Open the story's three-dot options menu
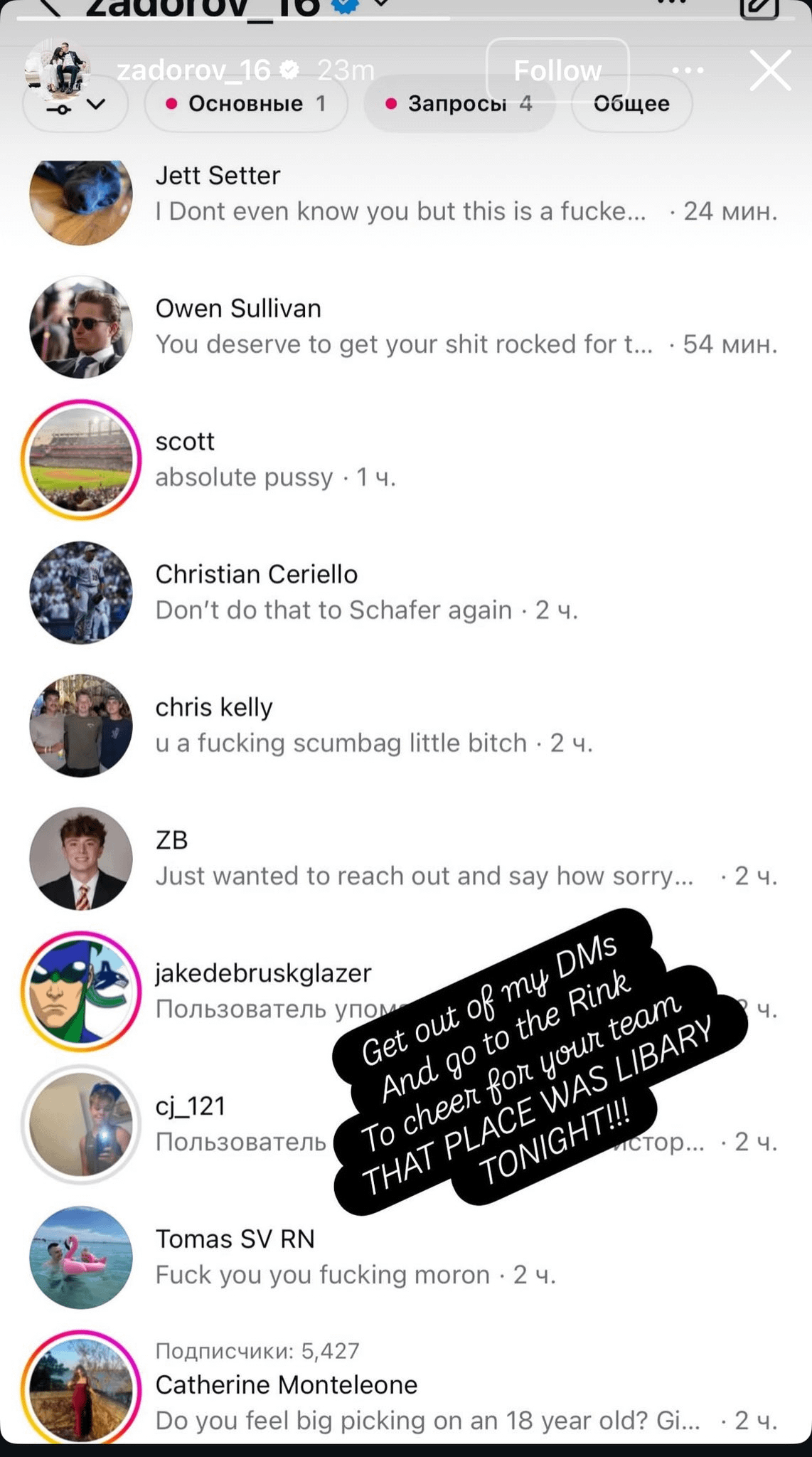Screen dimensions: 812x1457 [x=688, y=70]
